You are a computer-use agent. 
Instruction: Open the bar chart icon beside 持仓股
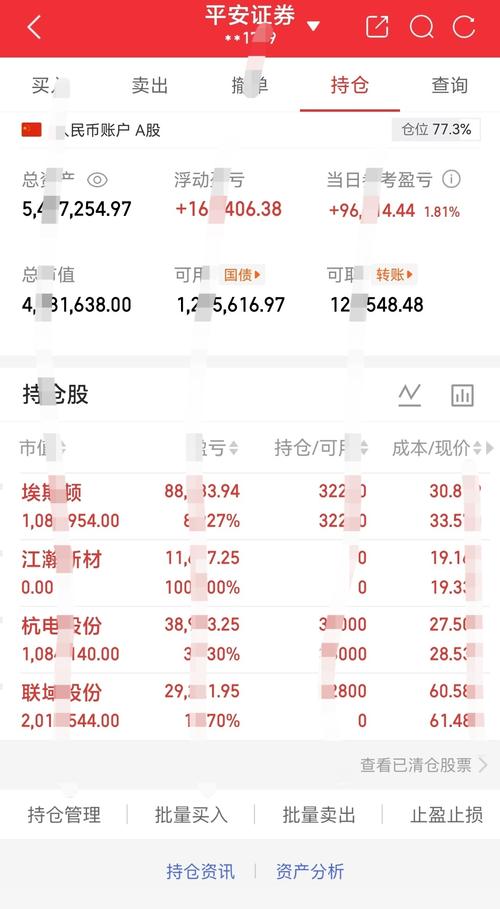(462, 395)
